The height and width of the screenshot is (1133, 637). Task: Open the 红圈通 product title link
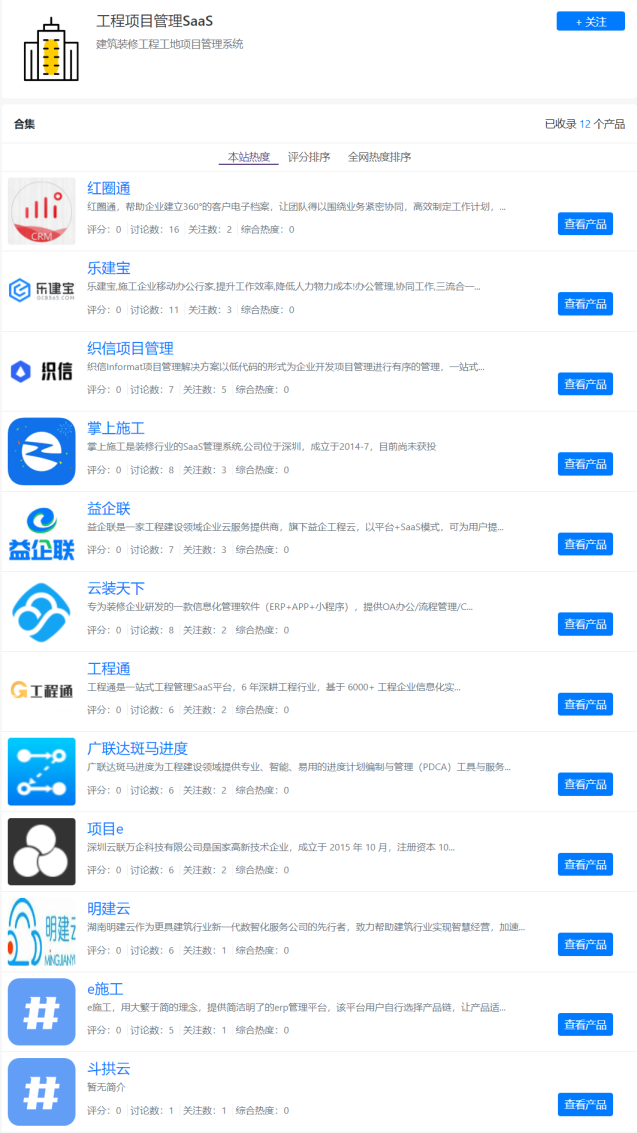coord(108,188)
